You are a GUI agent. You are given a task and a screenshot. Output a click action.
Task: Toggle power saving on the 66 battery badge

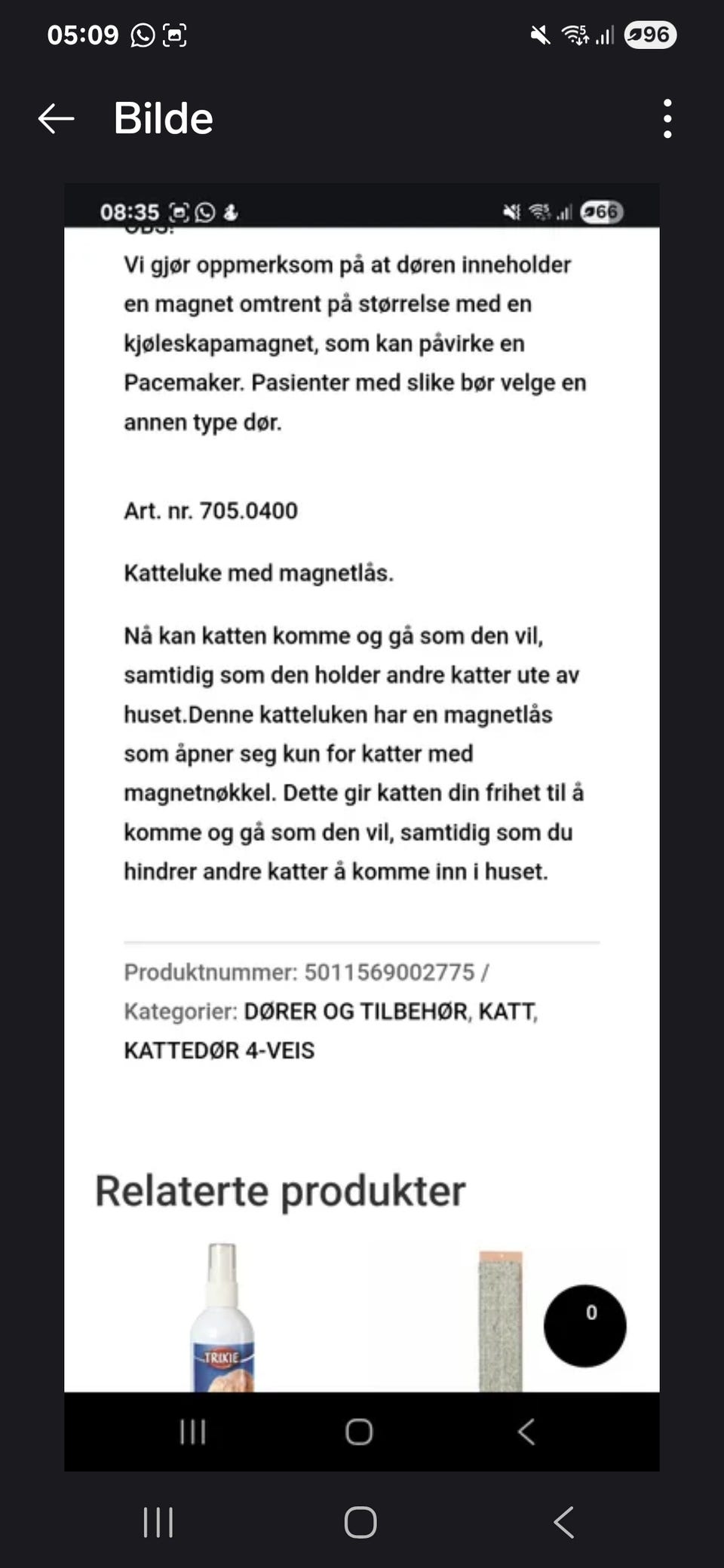coord(601,213)
